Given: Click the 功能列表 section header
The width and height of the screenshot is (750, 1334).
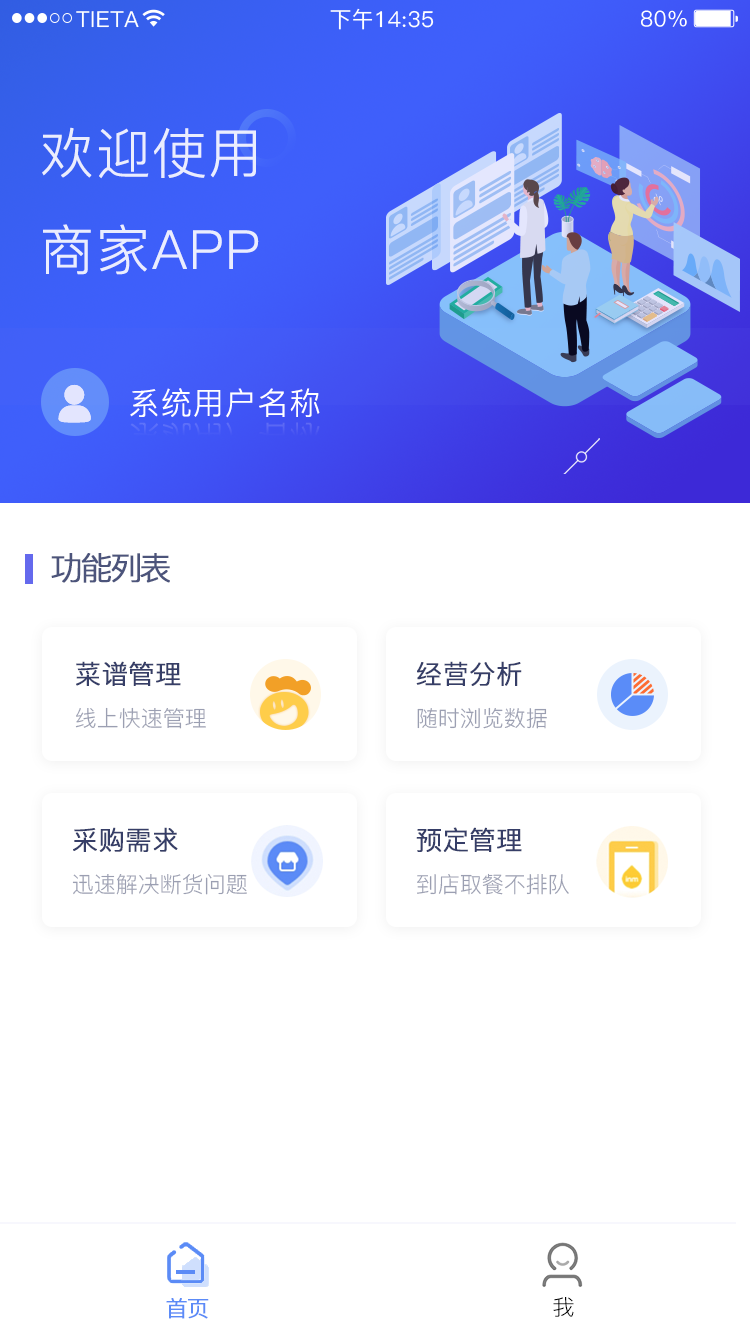Looking at the screenshot, I should 111,569.
